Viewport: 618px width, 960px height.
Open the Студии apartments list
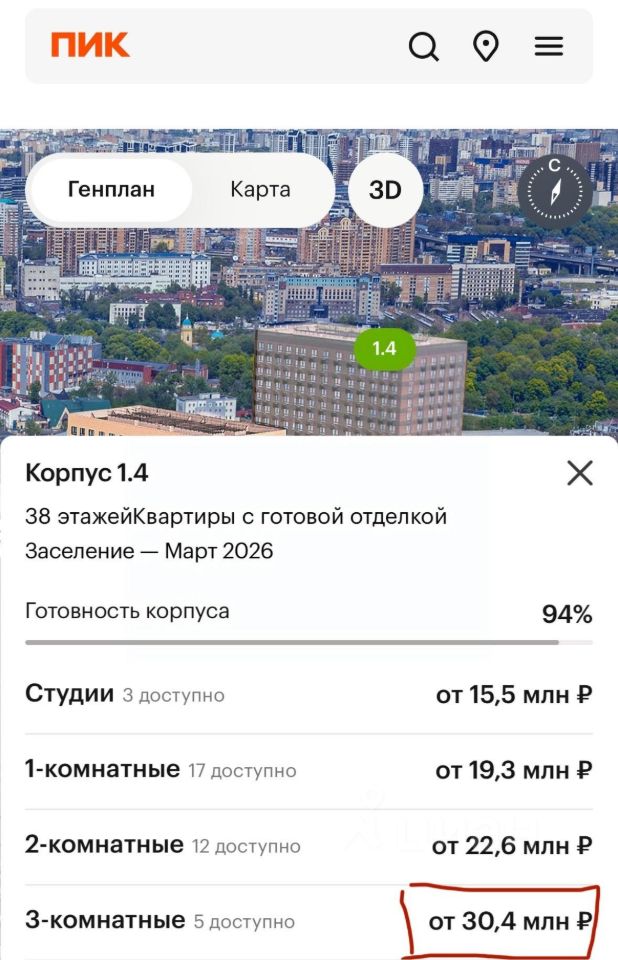(308, 694)
